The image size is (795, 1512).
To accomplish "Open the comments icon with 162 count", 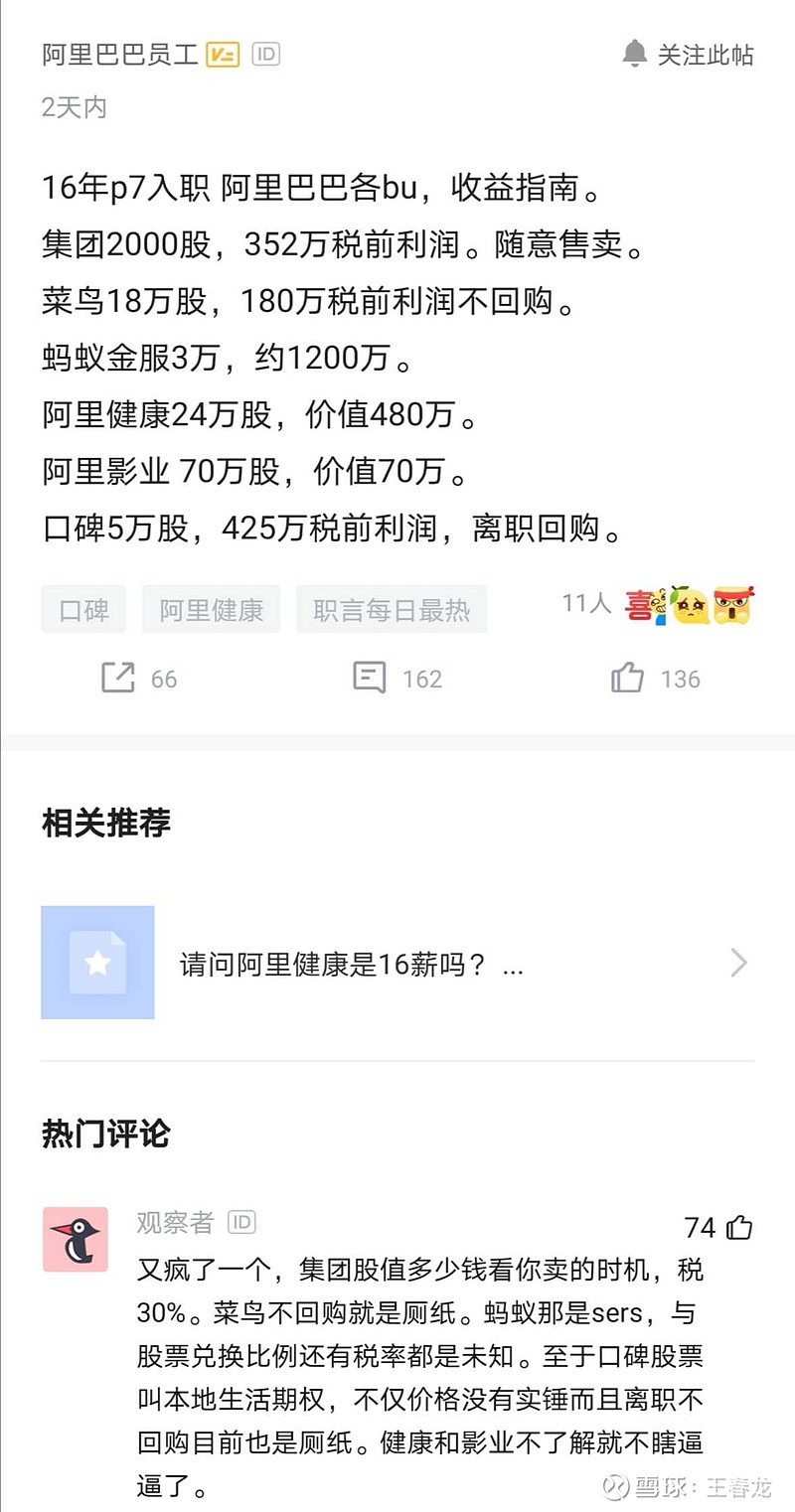I will pyautogui.click(x=370, y=678).
